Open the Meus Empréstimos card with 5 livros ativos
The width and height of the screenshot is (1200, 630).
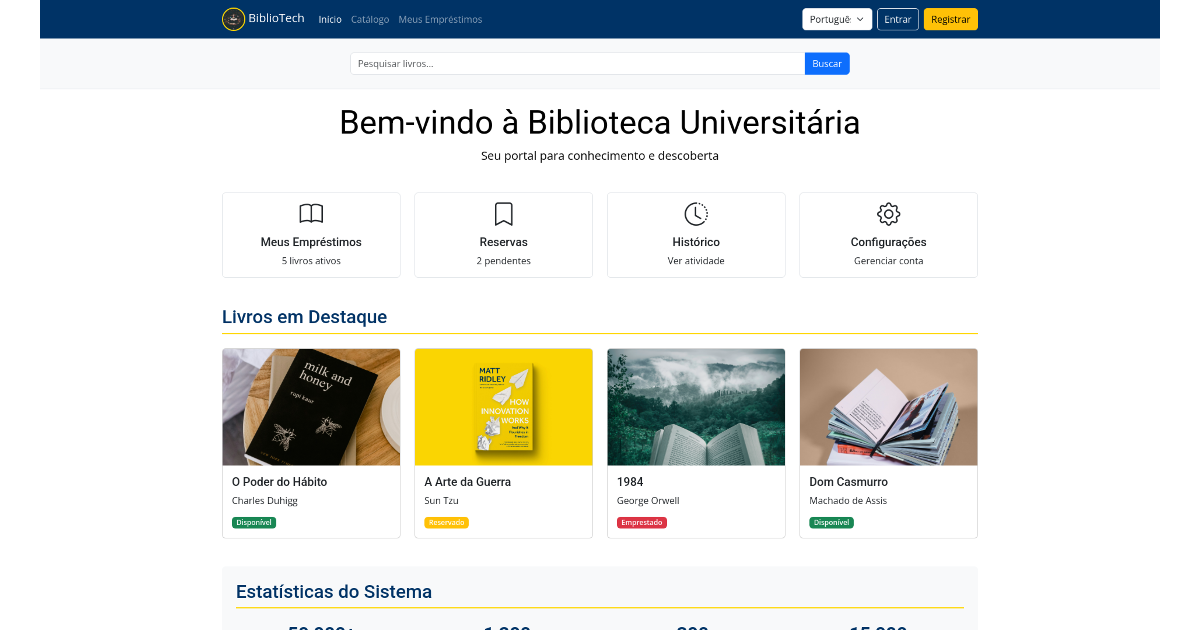coord(311,235)
